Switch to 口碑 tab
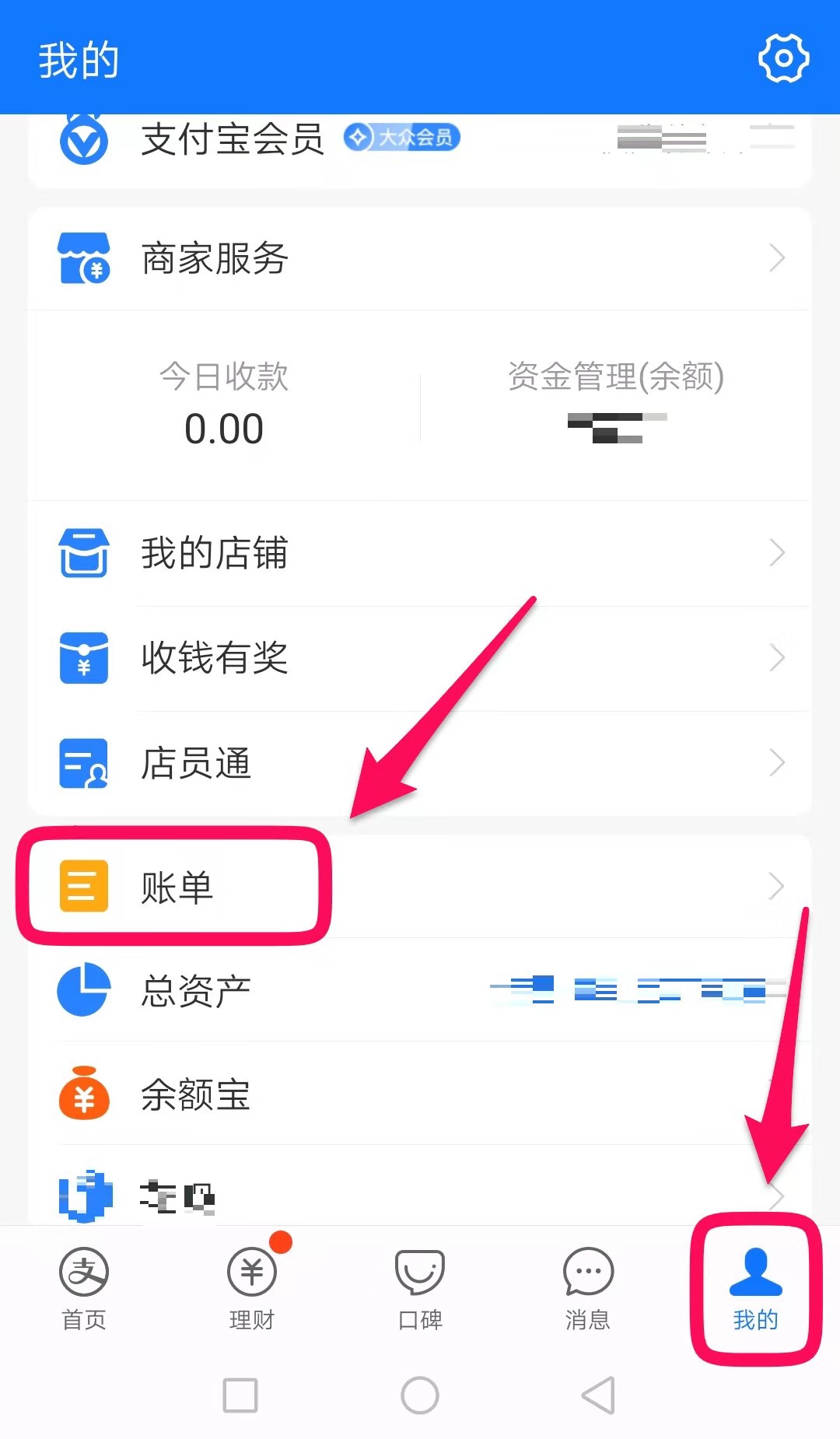 click(420, 1287)
